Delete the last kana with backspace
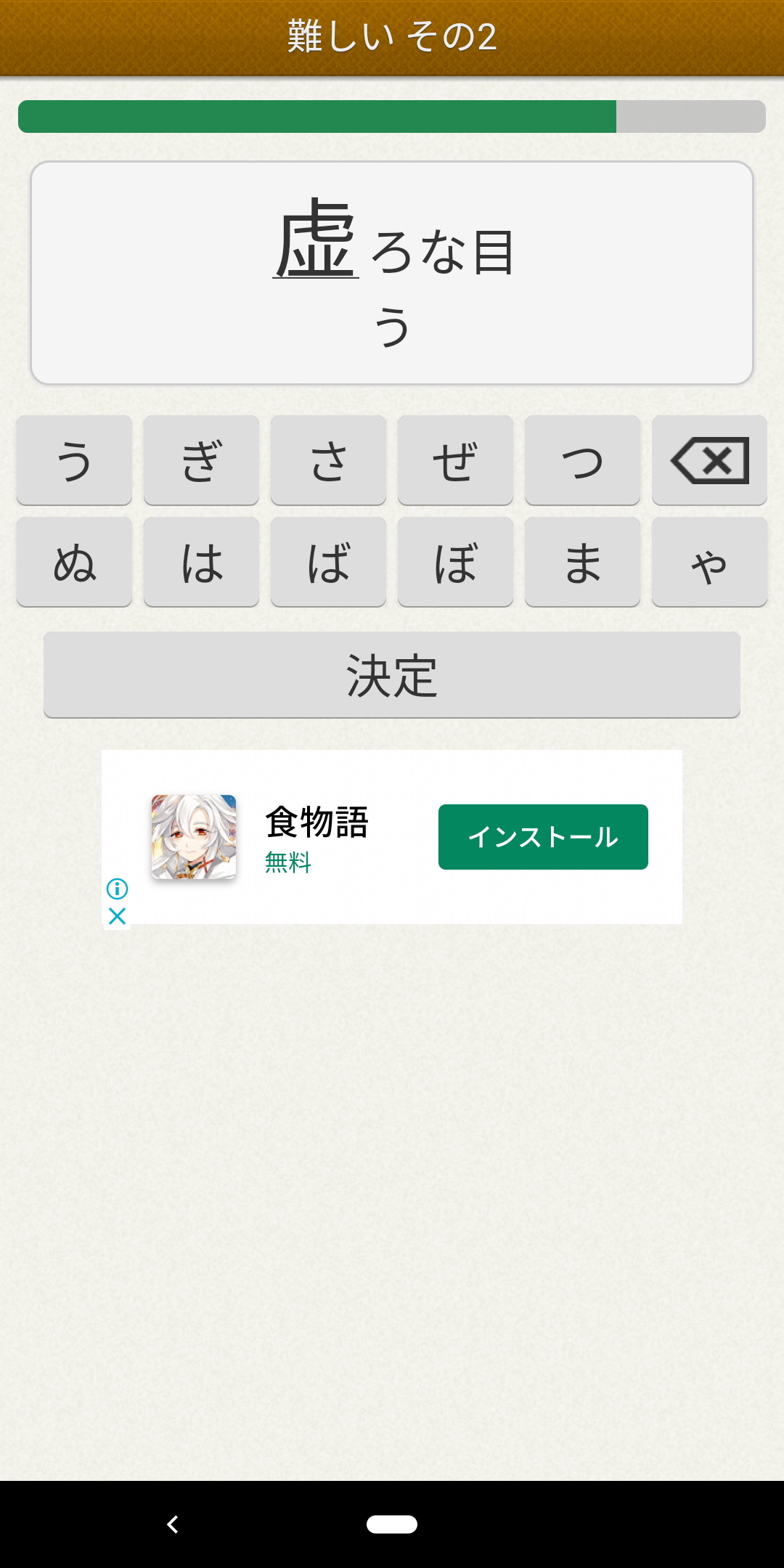The image size is (784, 1568). pyautogui.click(x=709, y=460)
